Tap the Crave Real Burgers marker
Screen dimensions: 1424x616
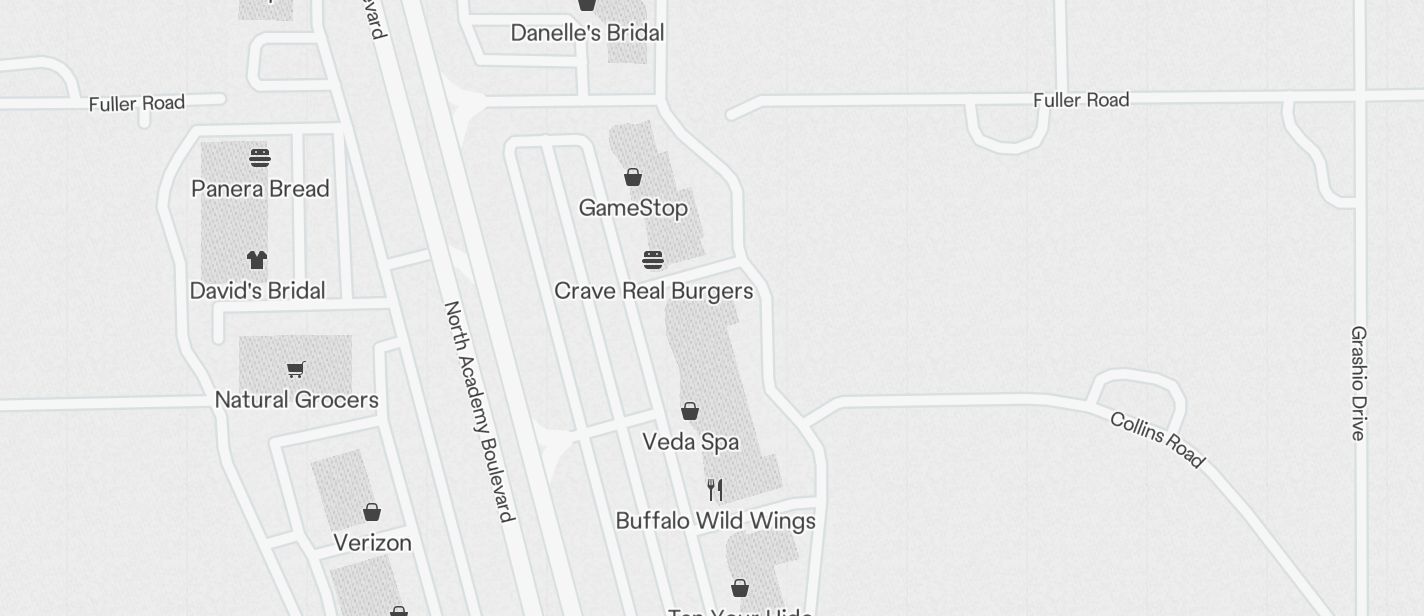pos(653,261)
